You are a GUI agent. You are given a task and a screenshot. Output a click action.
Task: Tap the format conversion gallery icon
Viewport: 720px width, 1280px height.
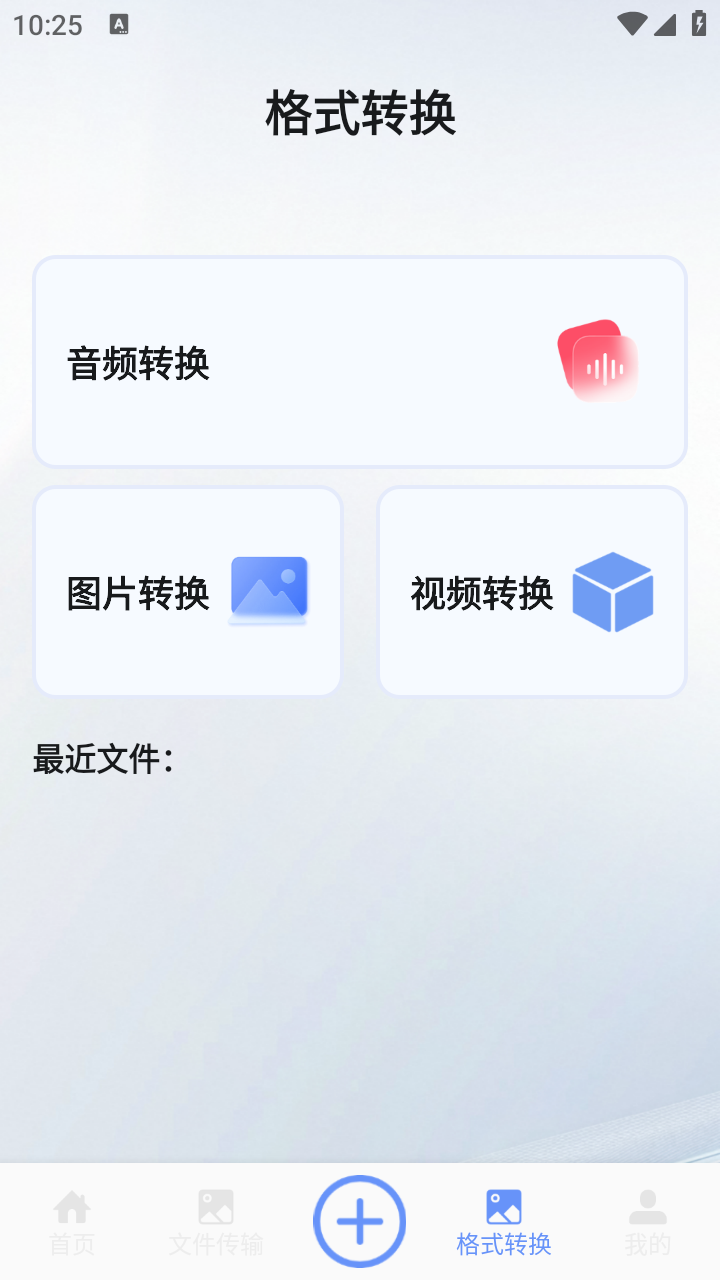point(502,1206)
